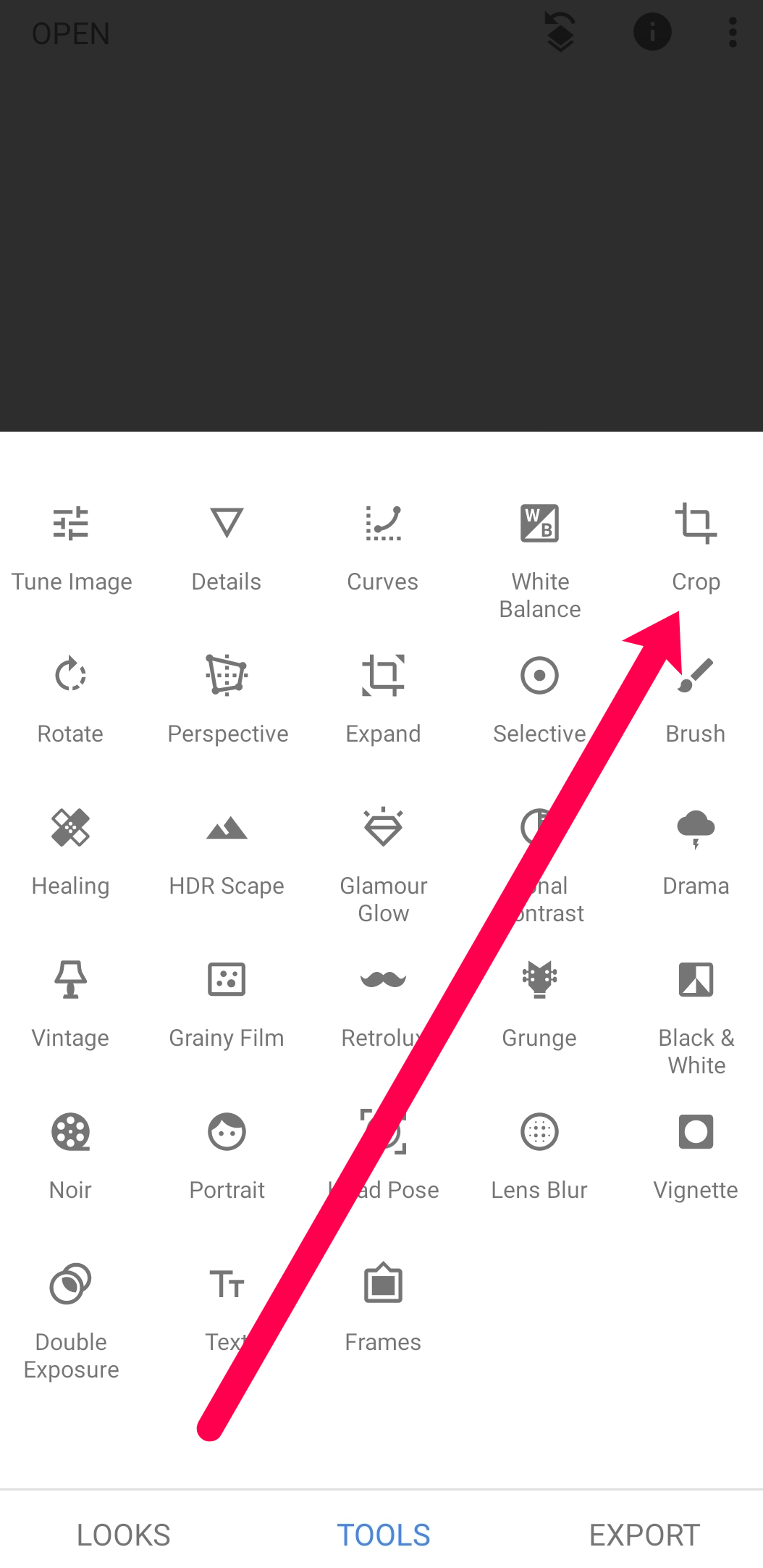This screenshot has height=1568, width=763.
Task: Open the Lens Blur tool
Action: tap(540, 1152)
